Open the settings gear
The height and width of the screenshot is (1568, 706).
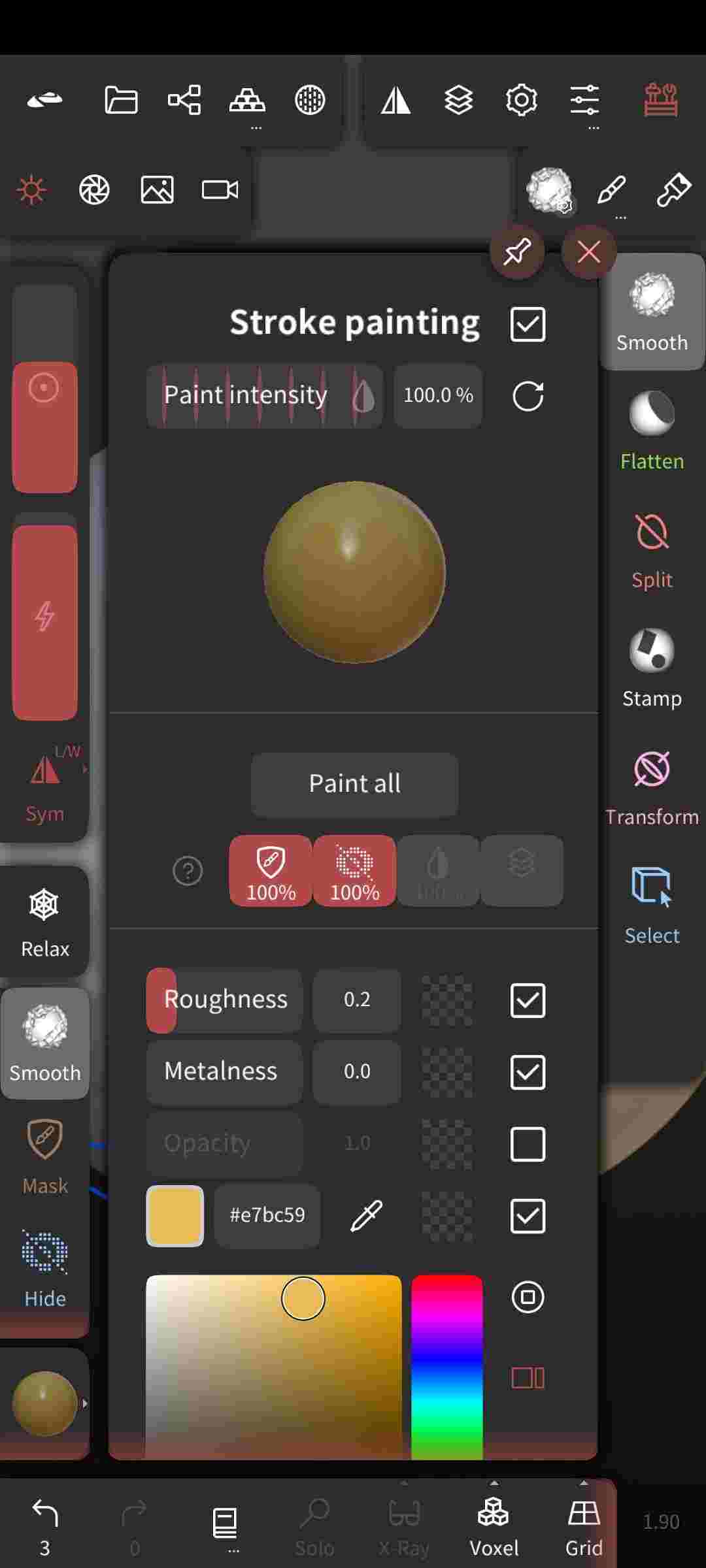[x=521, y=100]
